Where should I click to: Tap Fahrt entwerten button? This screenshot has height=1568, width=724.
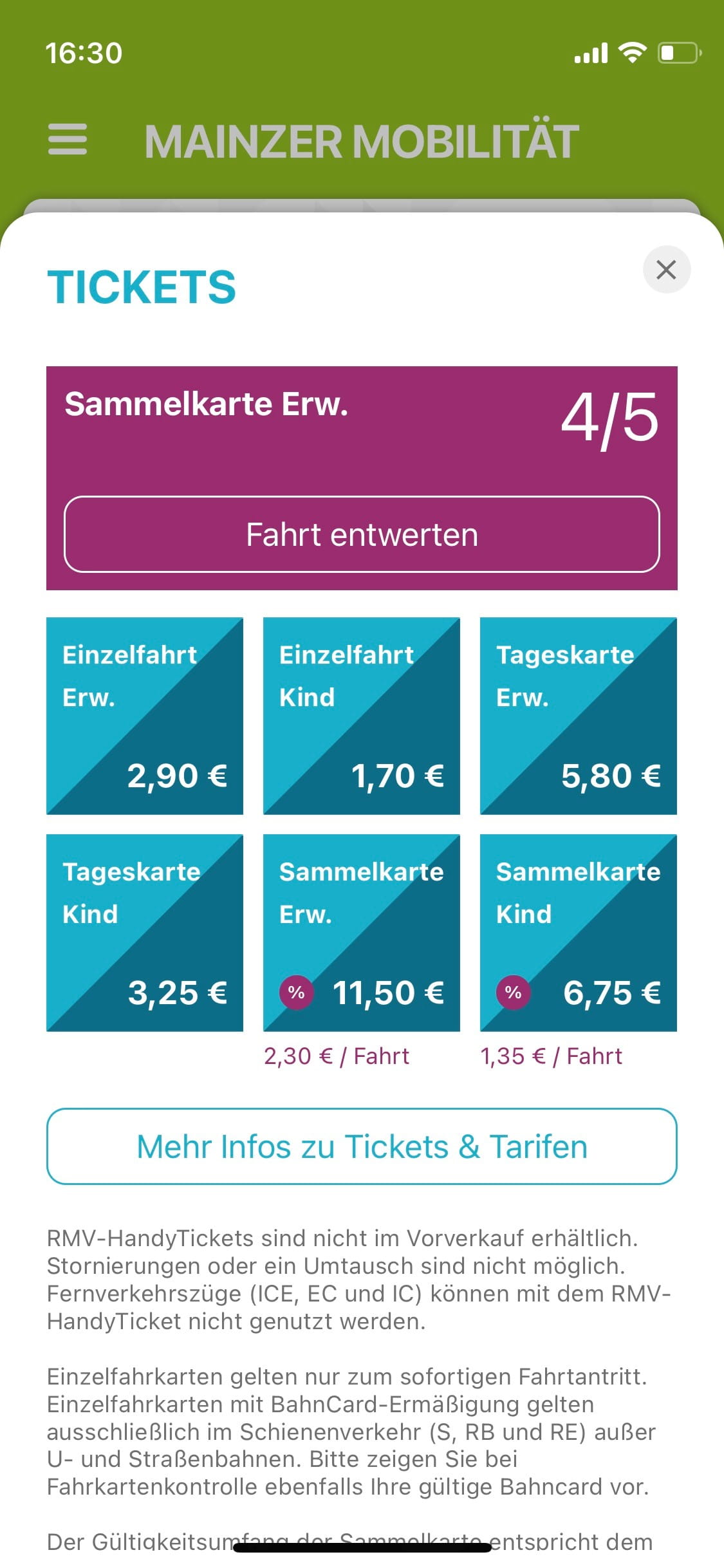[x=362, y=534]
